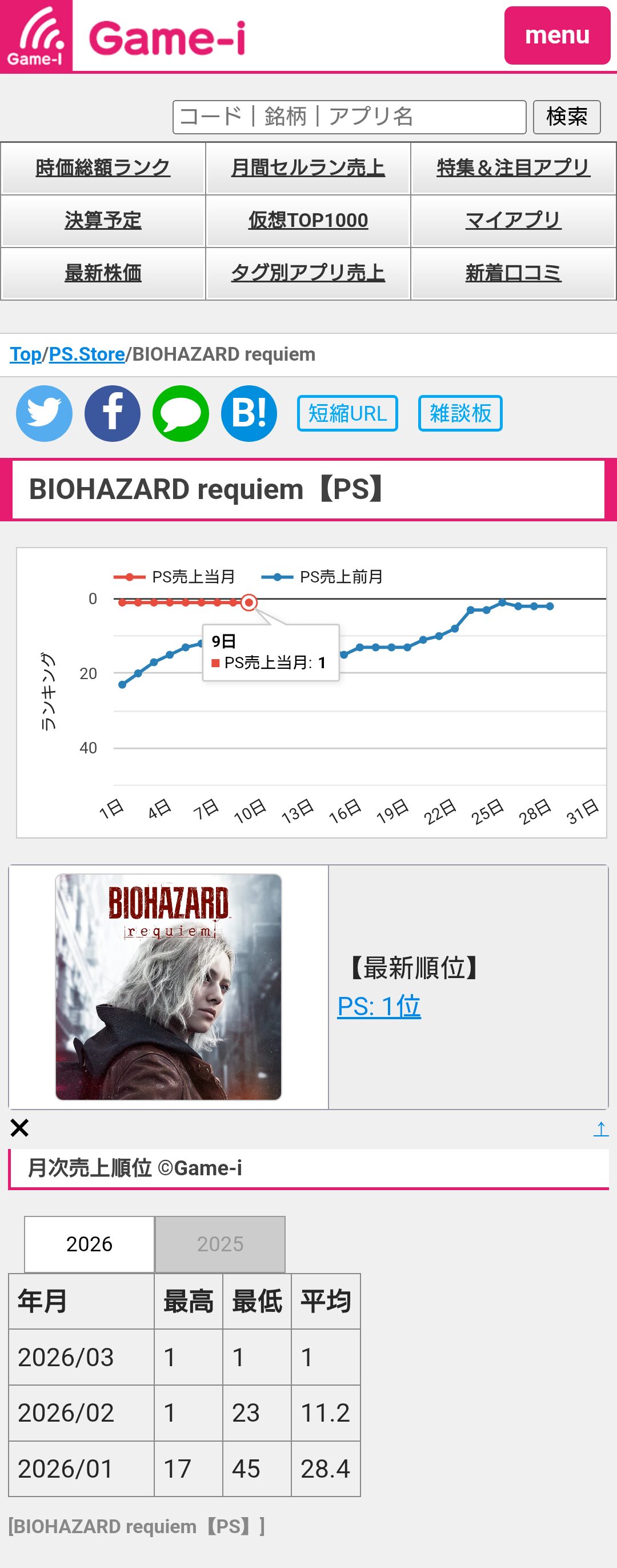Get the 短縮URL short link

(x=347, y=413)
